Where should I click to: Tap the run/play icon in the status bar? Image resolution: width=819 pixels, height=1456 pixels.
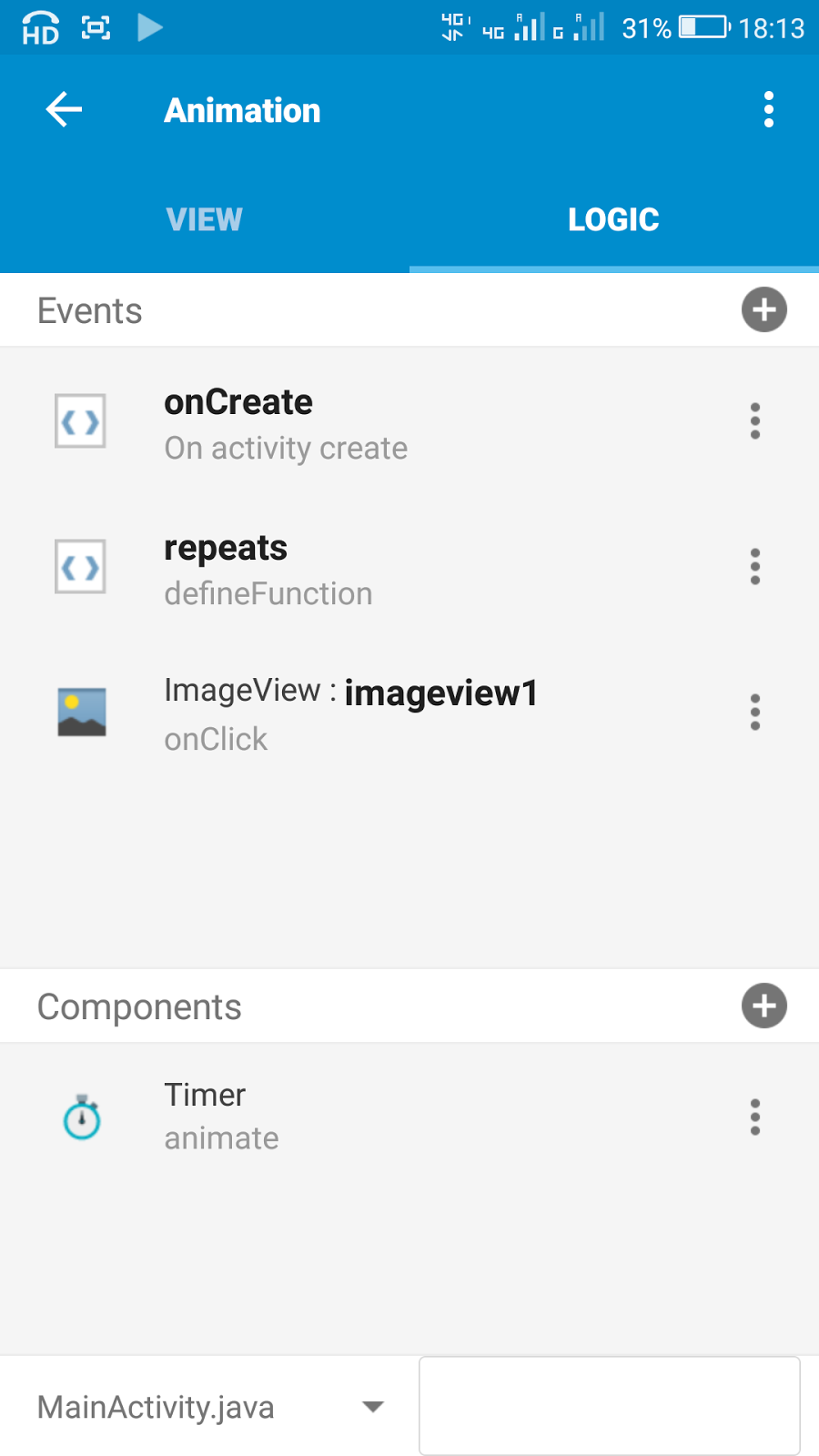pos(151,27)
